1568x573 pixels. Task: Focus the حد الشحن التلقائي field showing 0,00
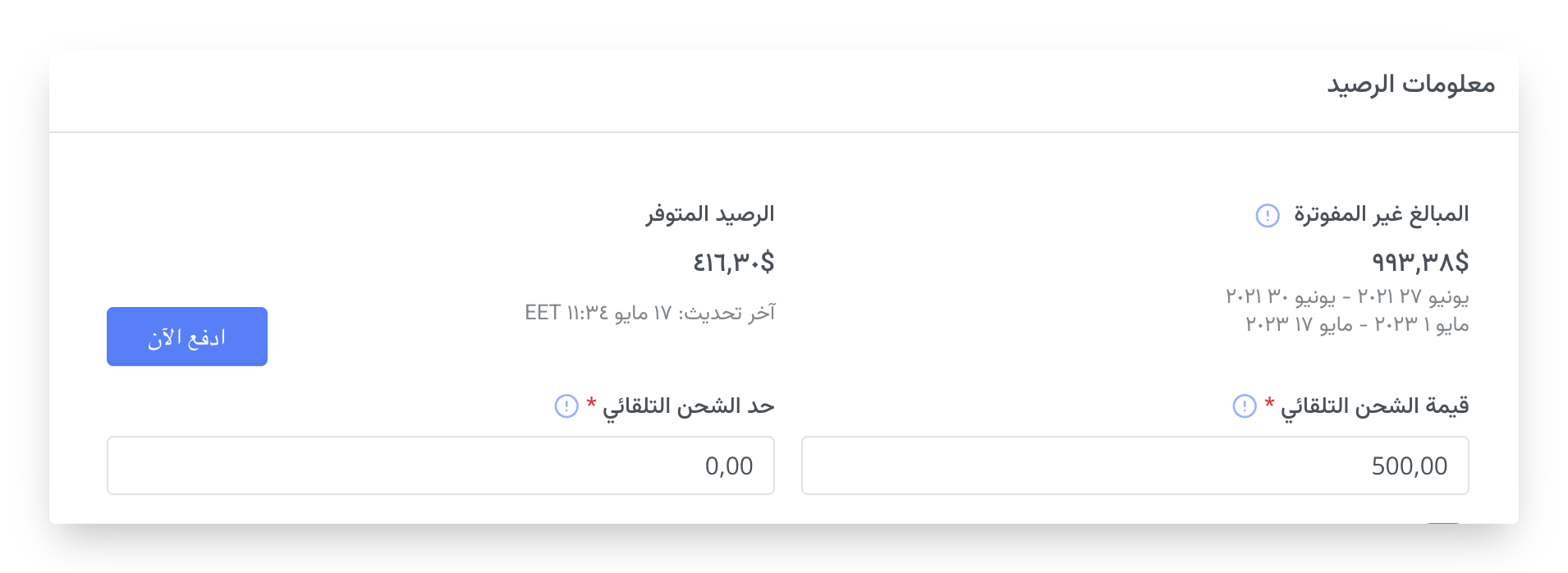click(x=440, y=465)
